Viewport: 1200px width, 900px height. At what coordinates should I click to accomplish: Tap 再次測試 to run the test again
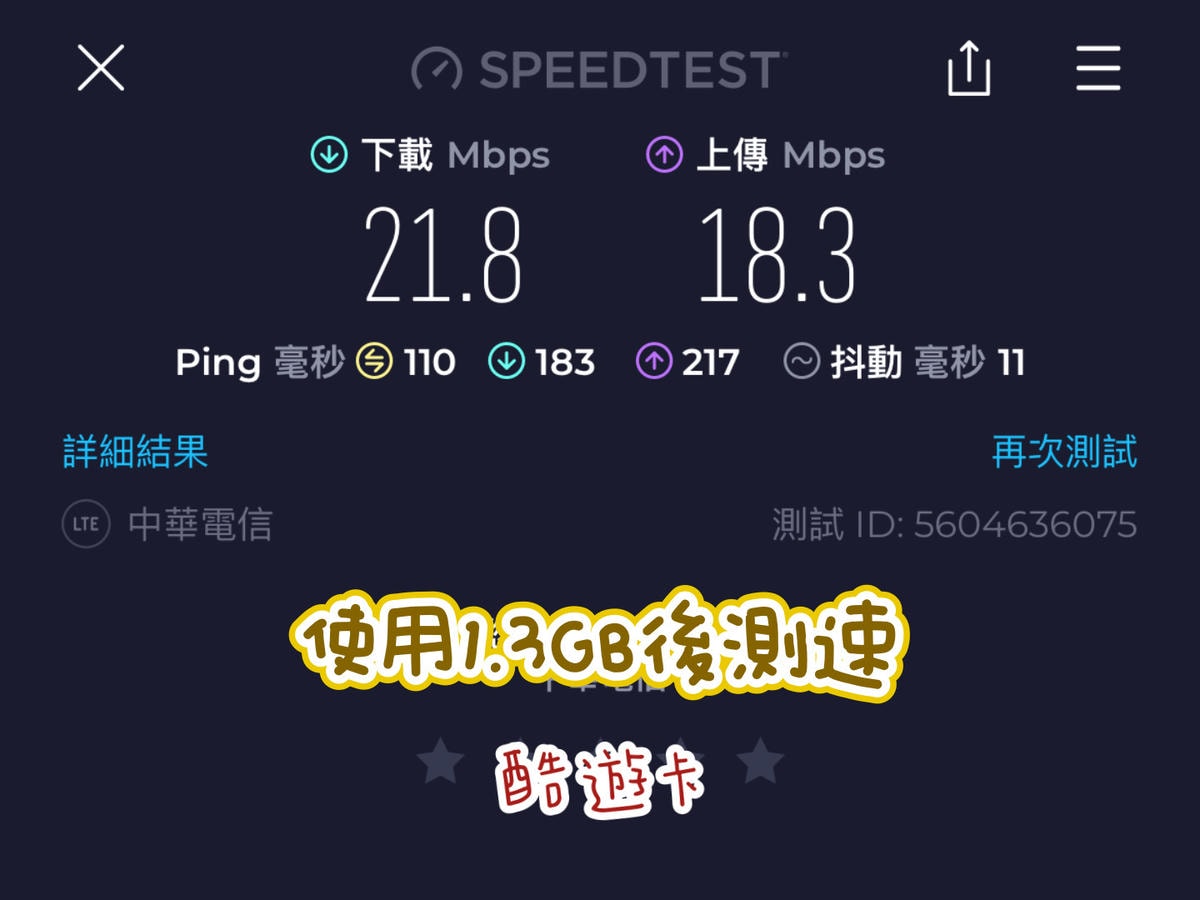(1064, 452)
